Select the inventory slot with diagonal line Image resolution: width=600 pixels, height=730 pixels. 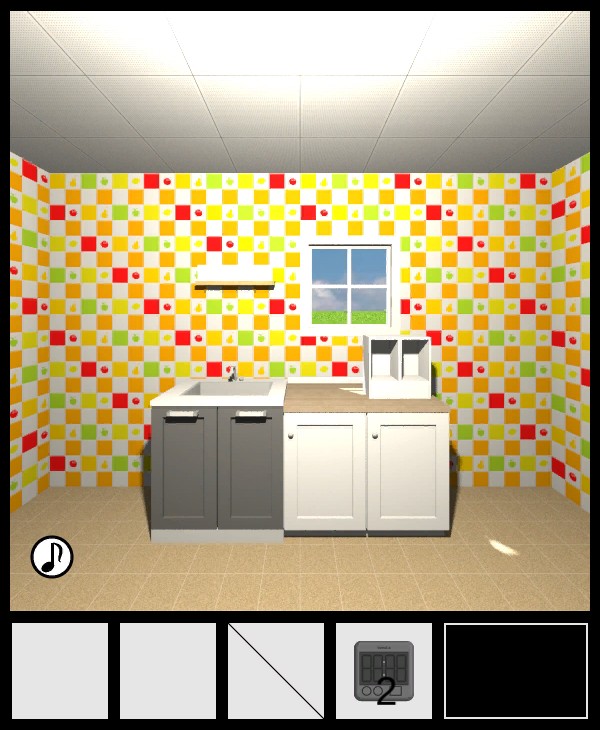click(276, 671)
